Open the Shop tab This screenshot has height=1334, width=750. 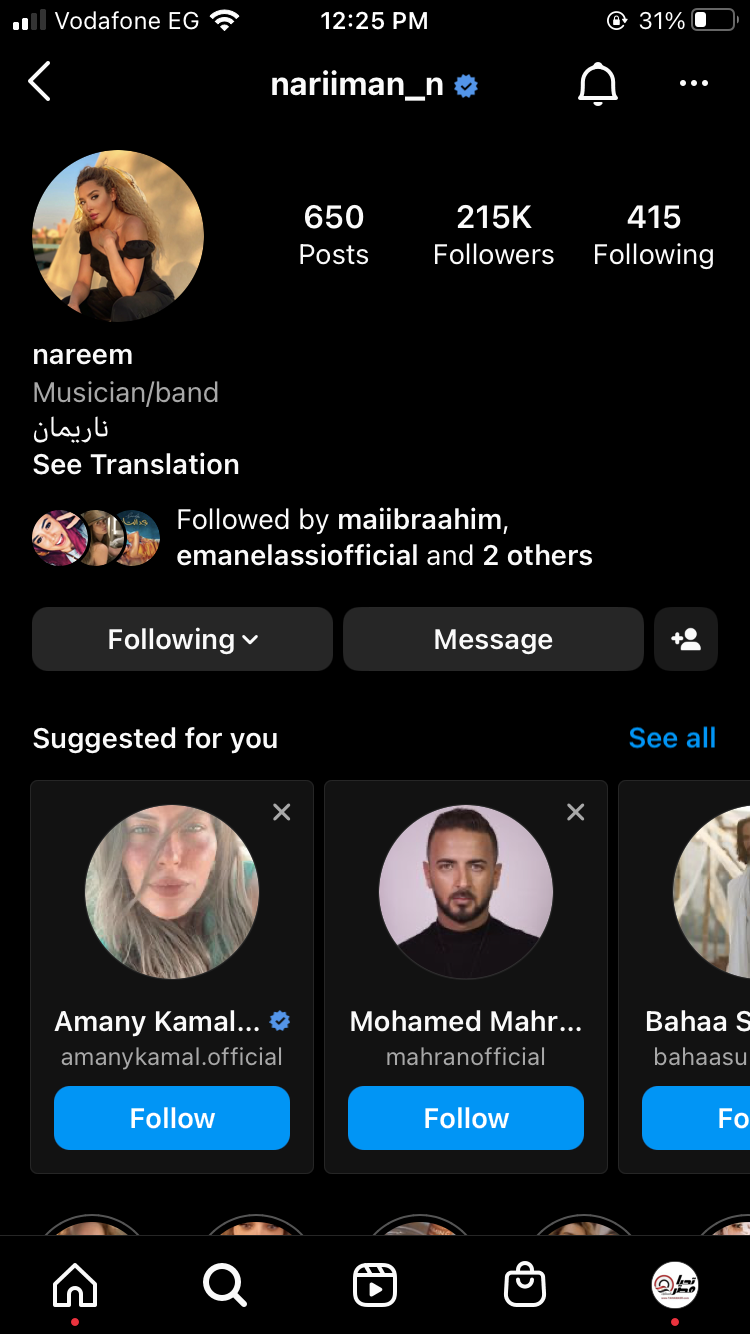click(x=525, y=1285)
